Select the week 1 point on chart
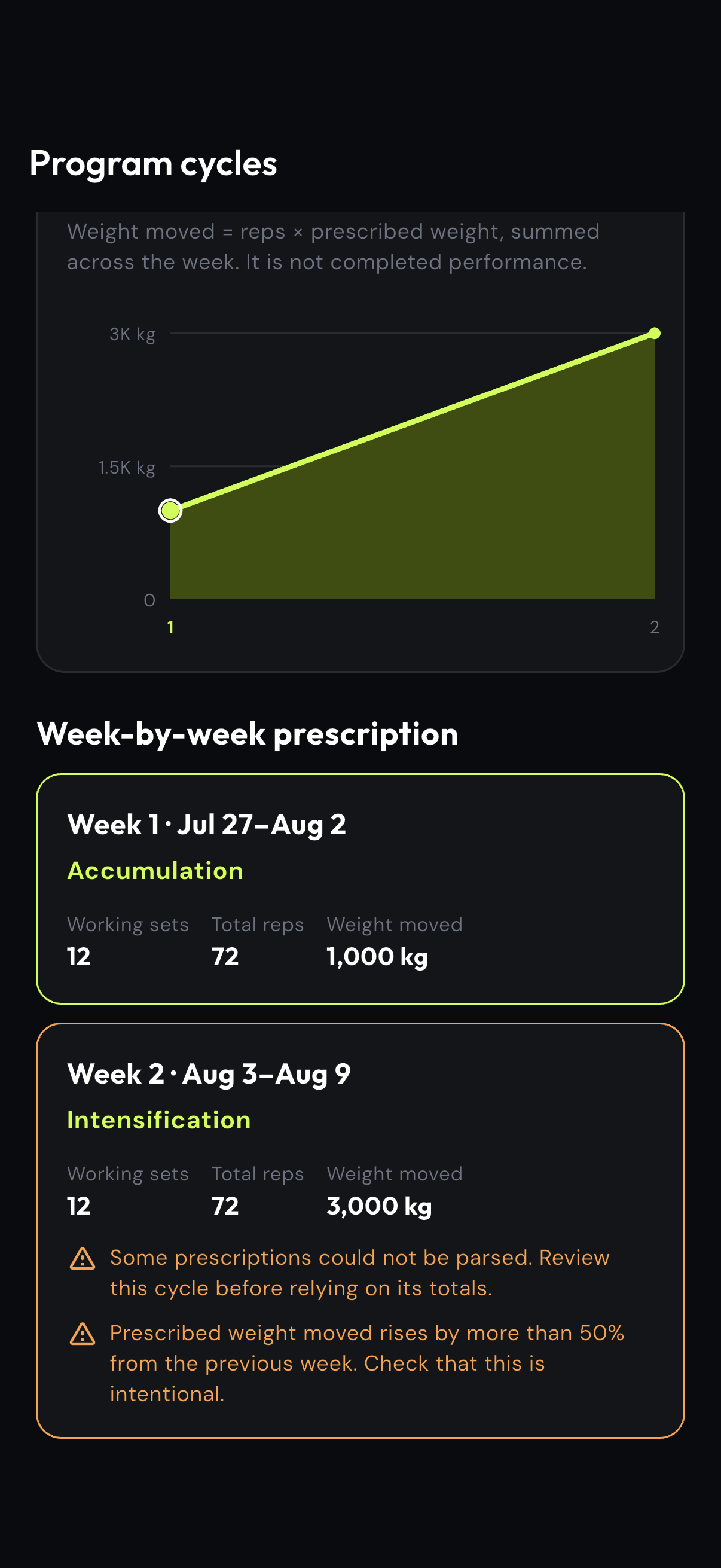 170,511
